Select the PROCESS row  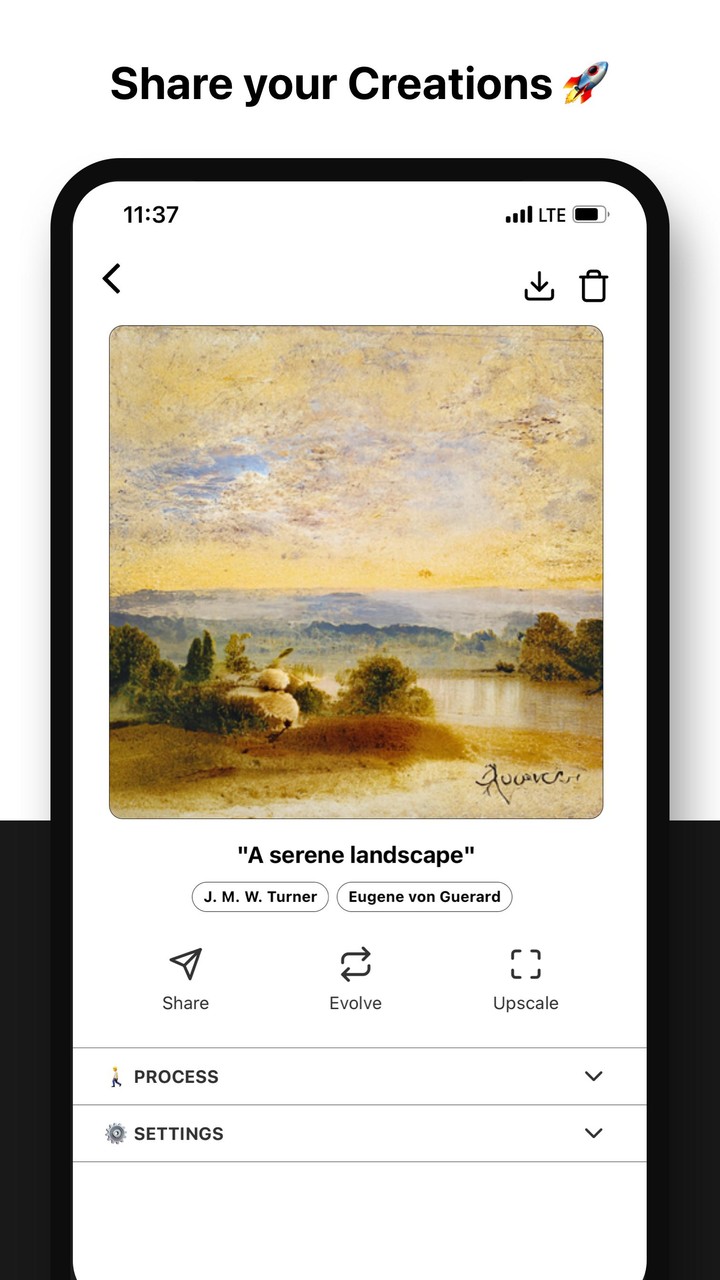point(355,1077)
